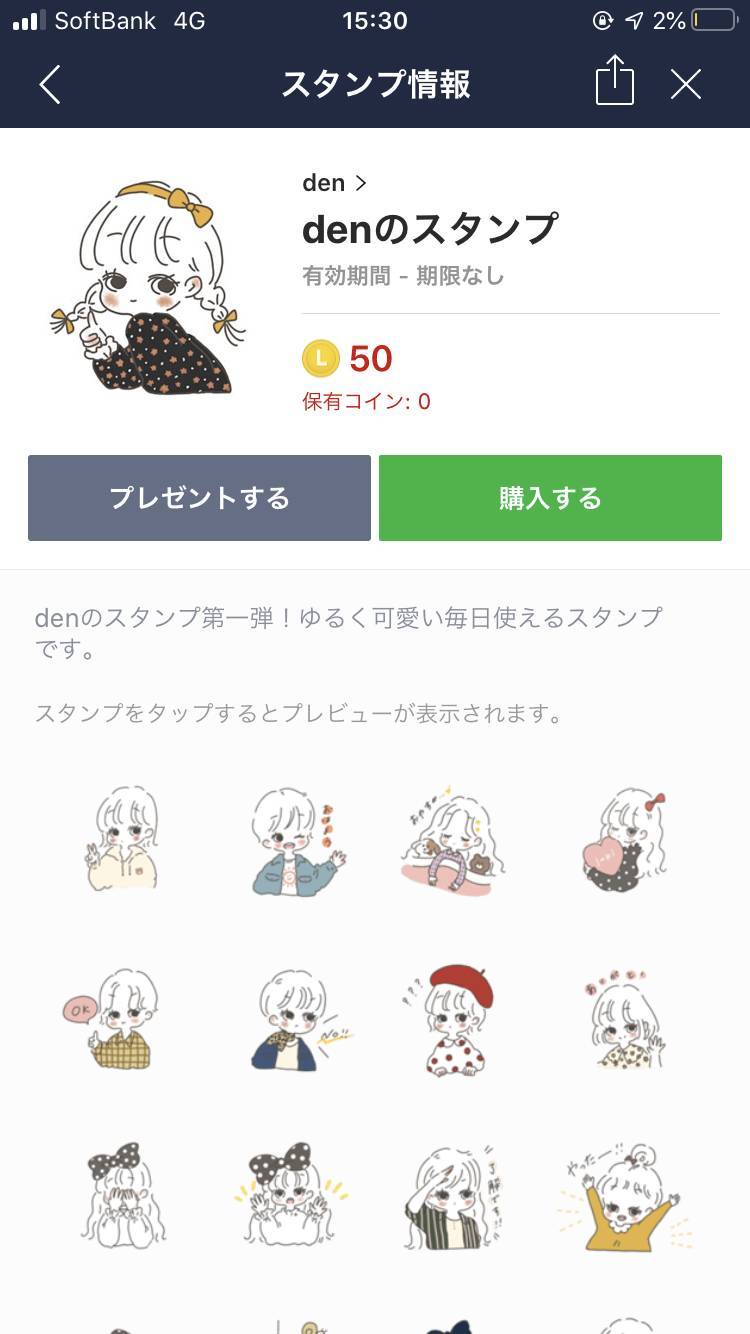
Task: Tap プレゼントする to gift stickers
Action: click(x=199, y=498)
